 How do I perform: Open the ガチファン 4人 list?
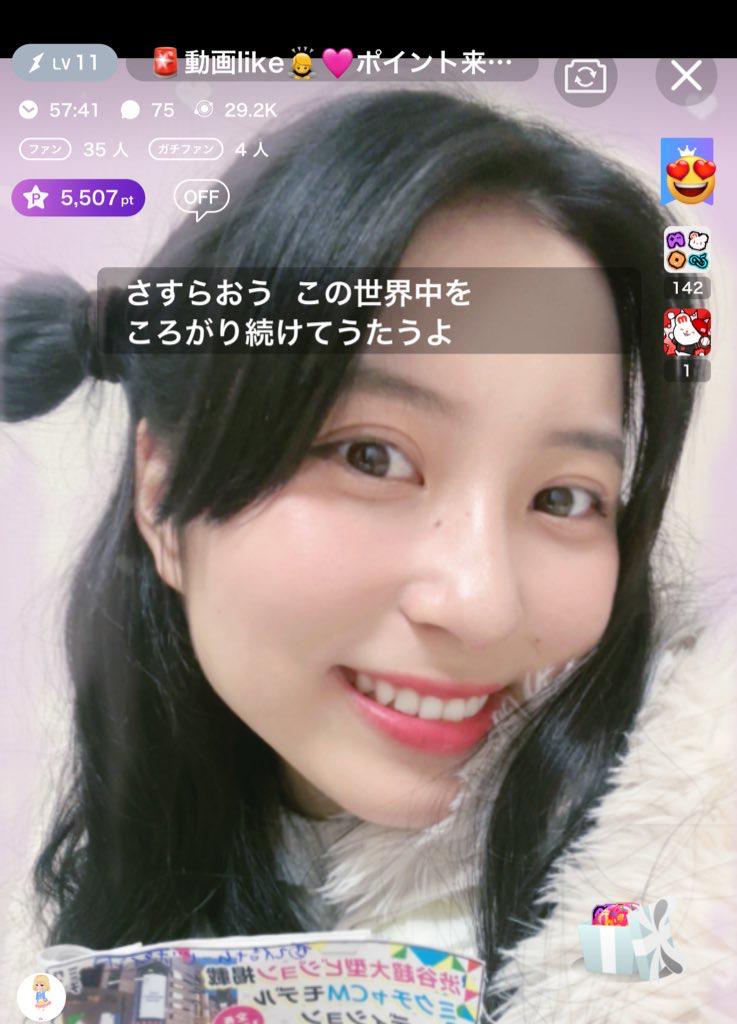tap(209, 149)
